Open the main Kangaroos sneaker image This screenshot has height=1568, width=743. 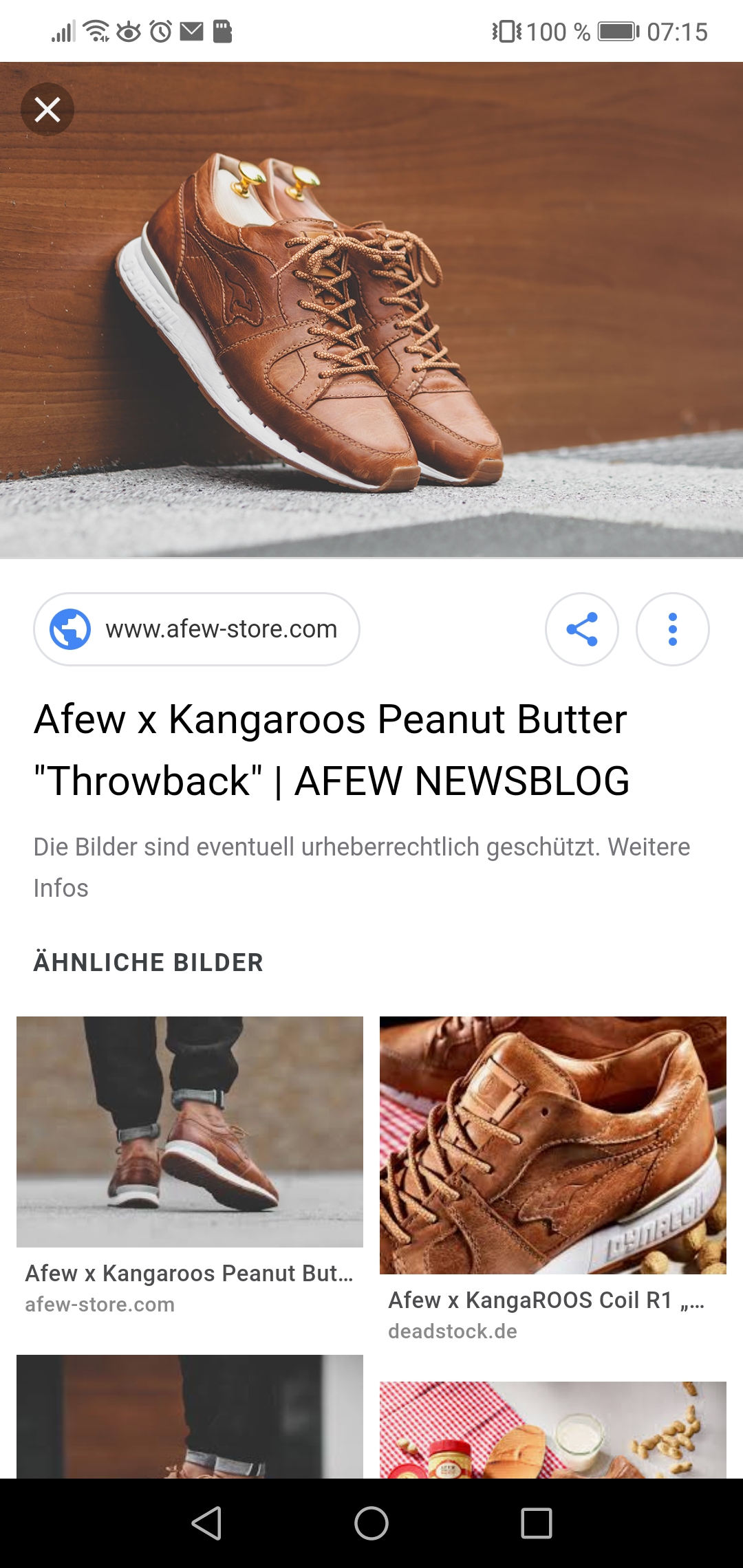pos(371,309)
